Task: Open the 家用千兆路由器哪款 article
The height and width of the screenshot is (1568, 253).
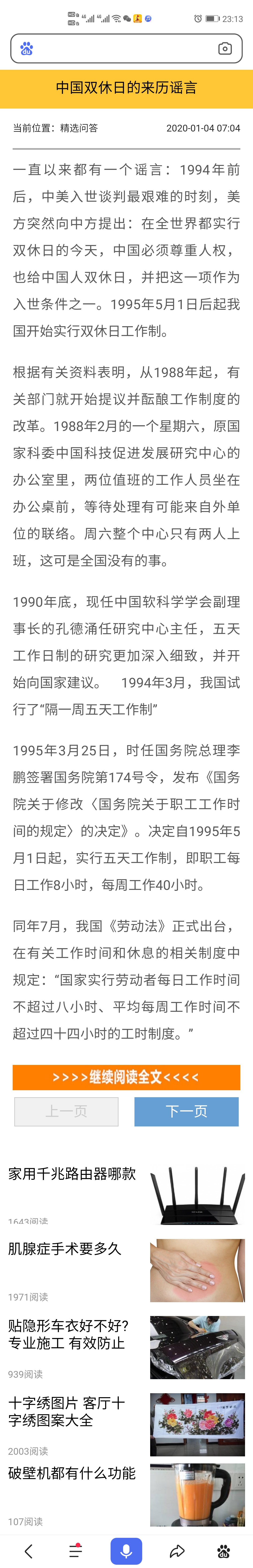Action: tap(72, 1173)
